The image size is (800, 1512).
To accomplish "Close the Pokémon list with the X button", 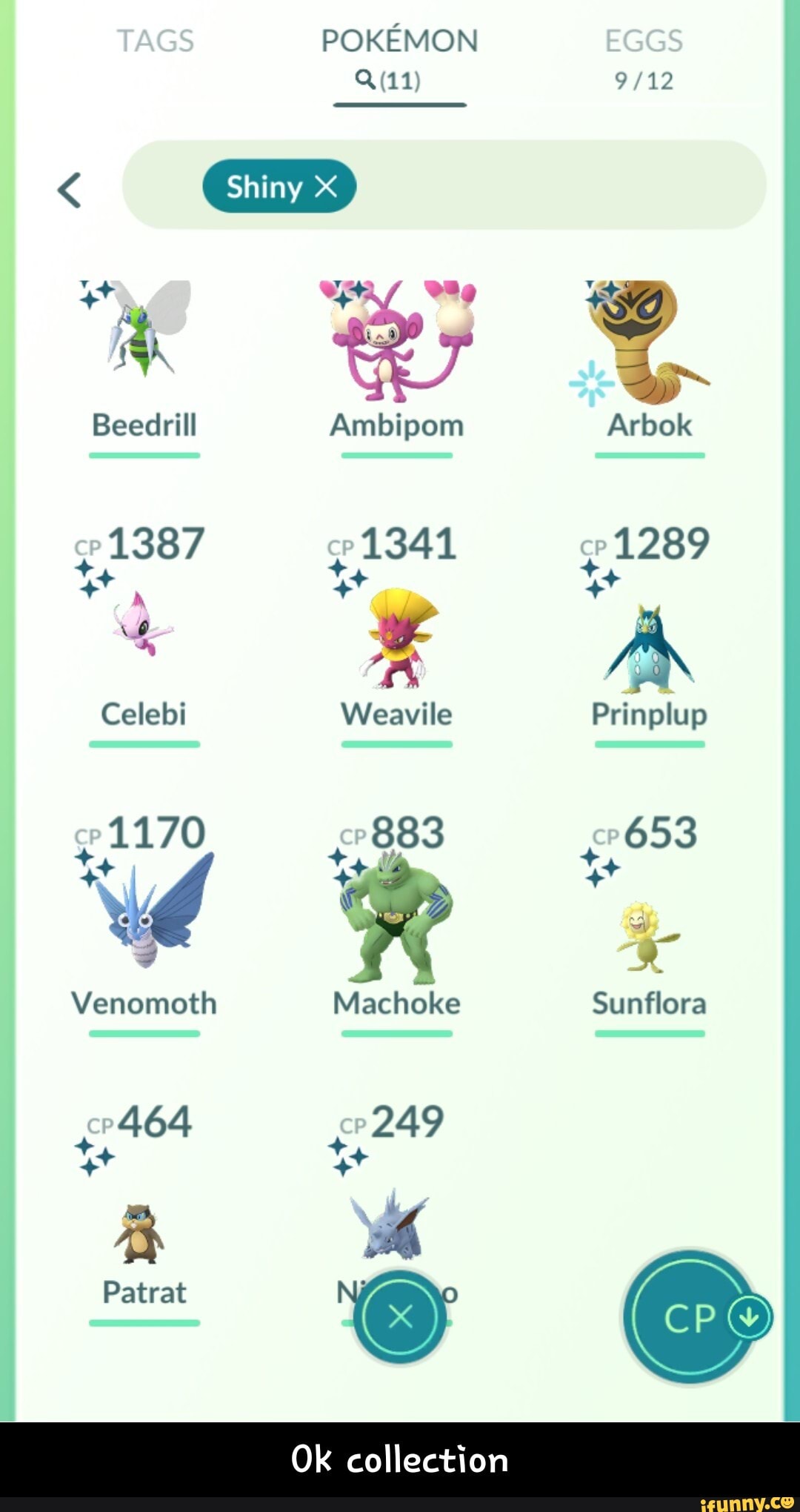I will point(400,1317).
